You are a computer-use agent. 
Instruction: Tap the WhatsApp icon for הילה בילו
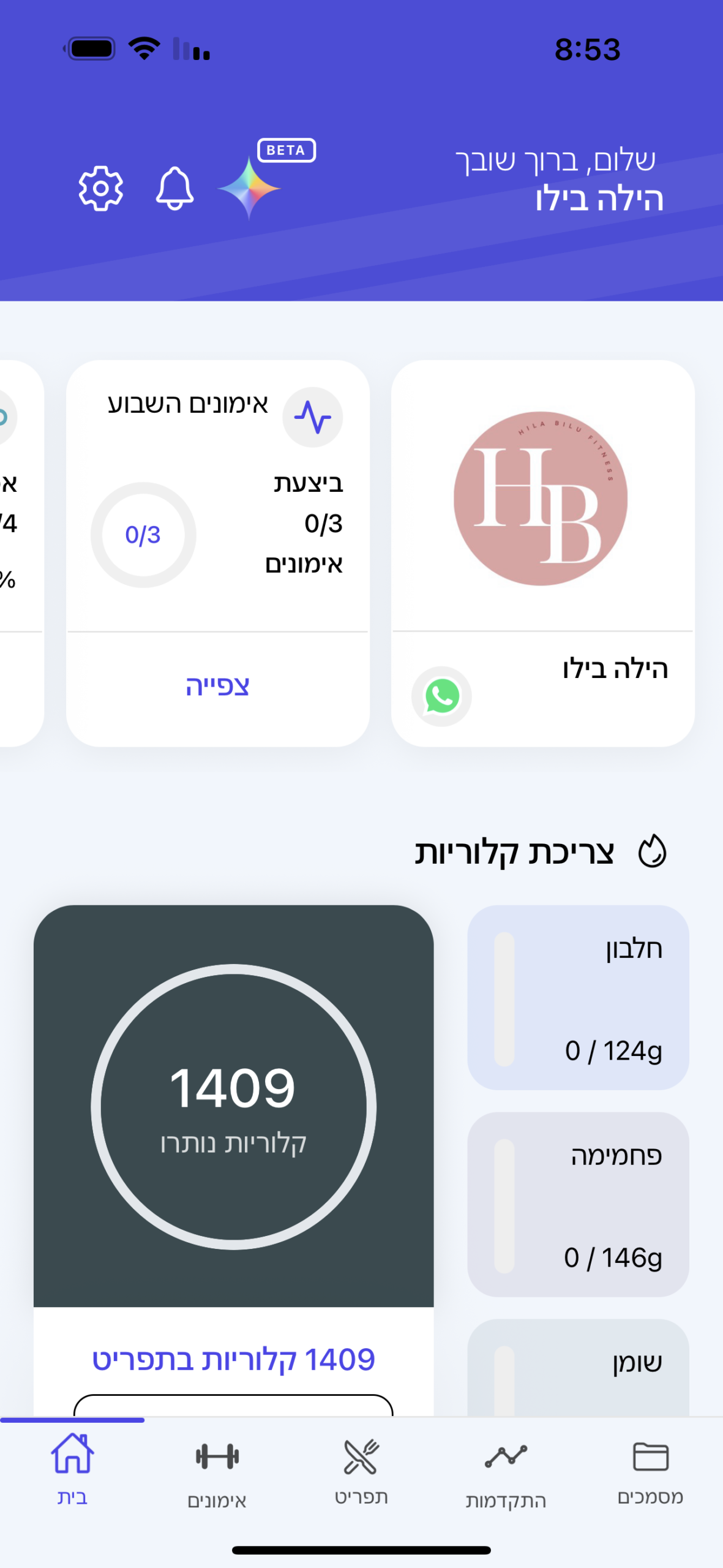pyautogui.click(x=441, y=696)
